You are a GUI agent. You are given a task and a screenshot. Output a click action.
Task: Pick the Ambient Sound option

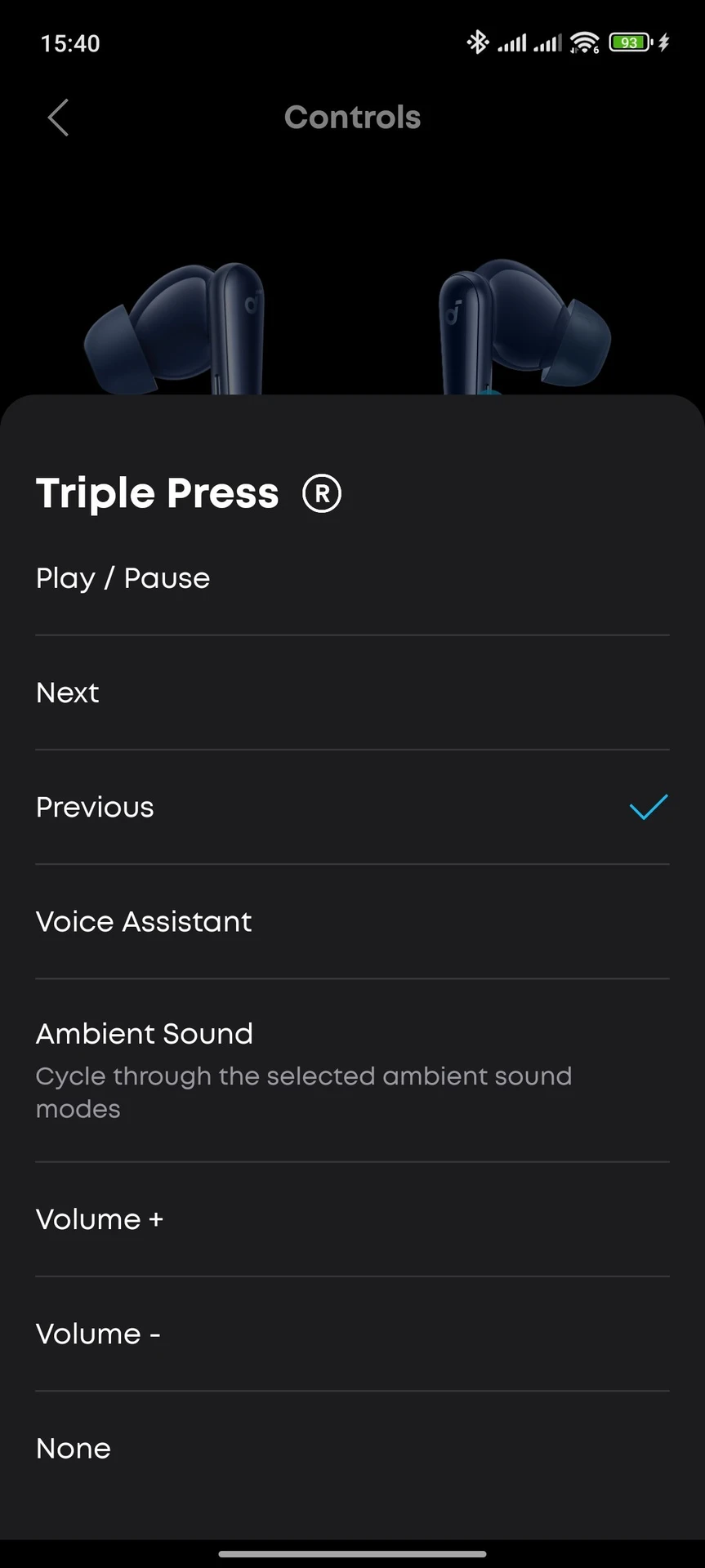pyautogui.click(x=352, y=1070)
